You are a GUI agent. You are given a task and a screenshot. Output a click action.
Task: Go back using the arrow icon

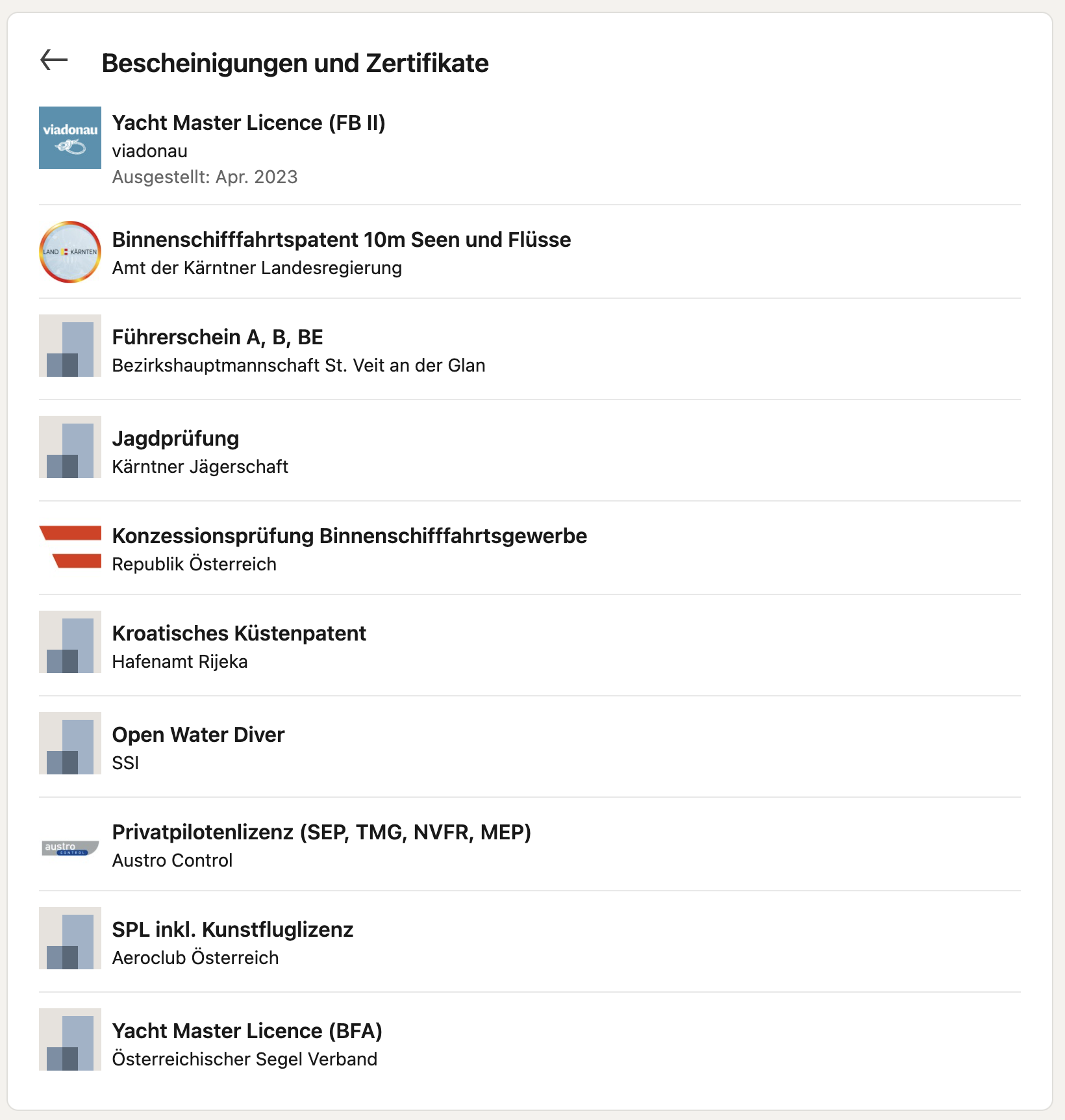(x=54, y=60)
